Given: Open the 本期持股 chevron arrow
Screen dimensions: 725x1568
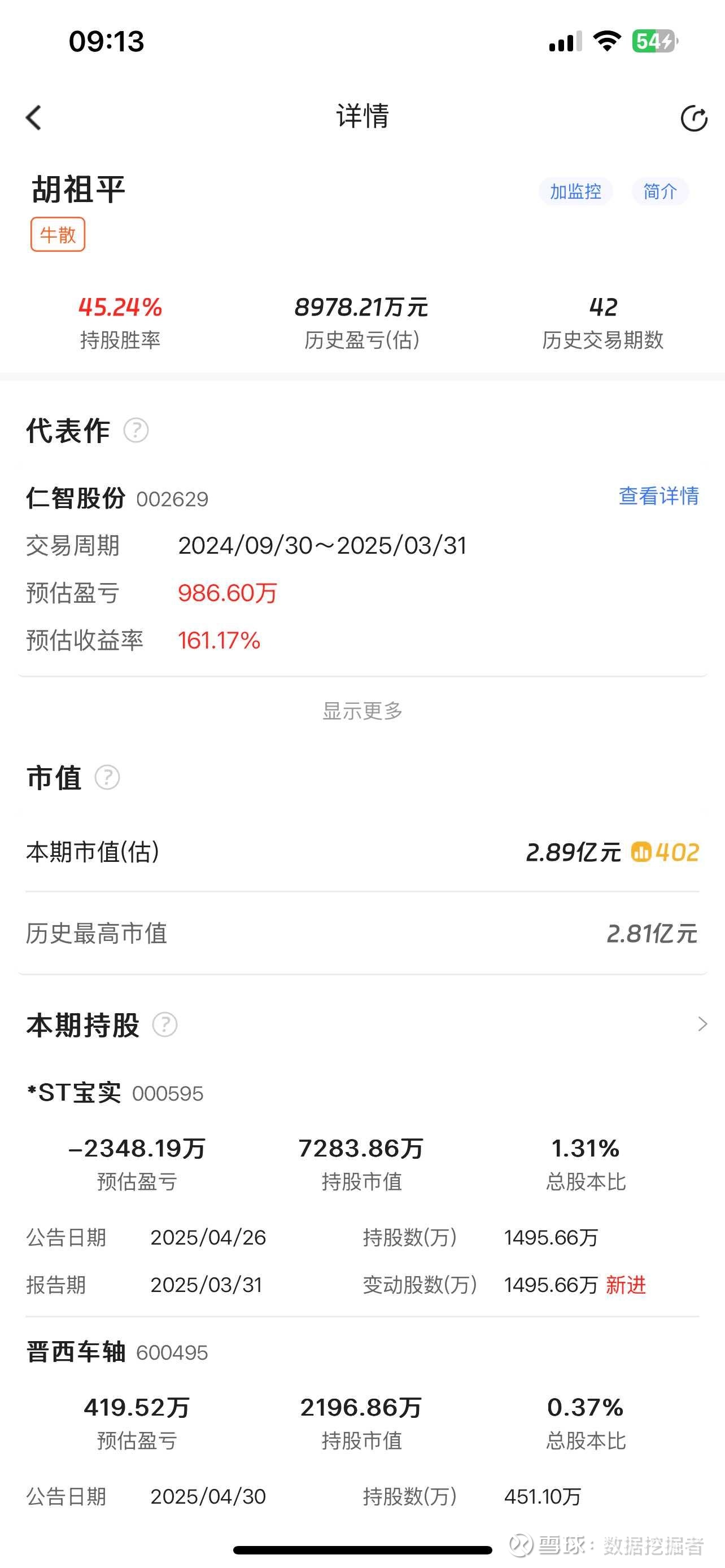Looking at the screenshot, I should pos(702,1024).
